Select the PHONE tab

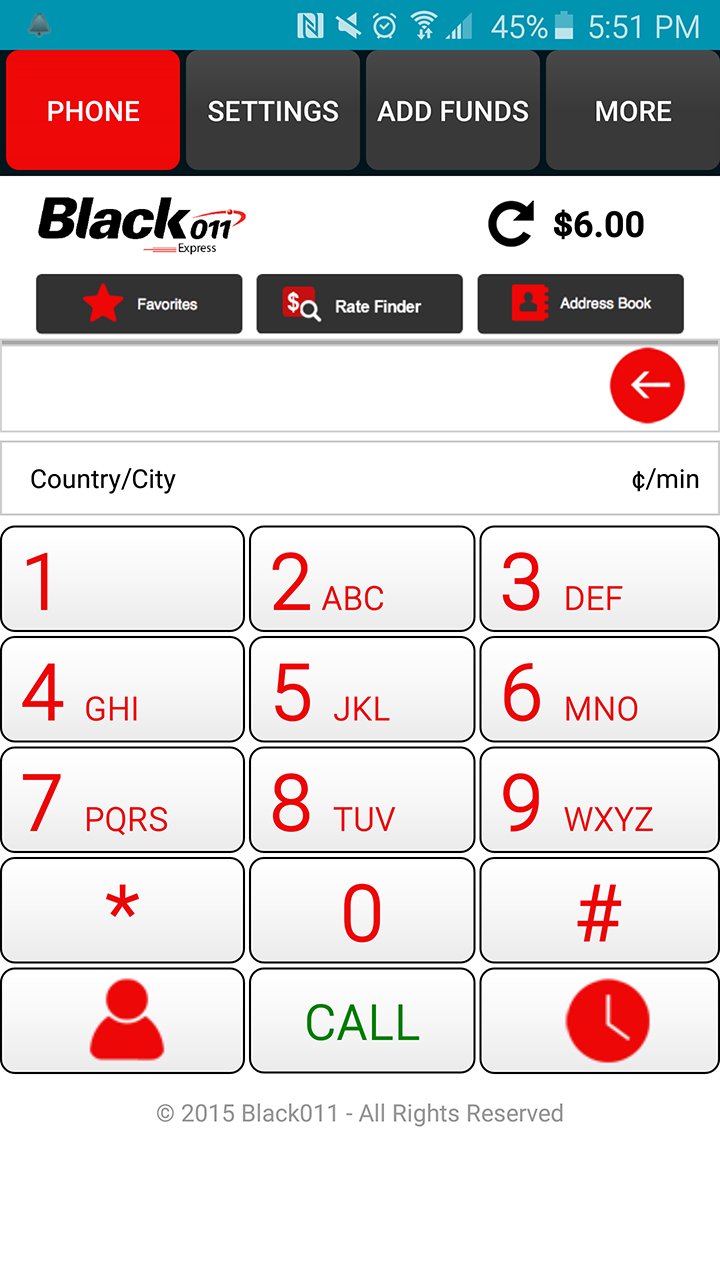click(92, 111)
